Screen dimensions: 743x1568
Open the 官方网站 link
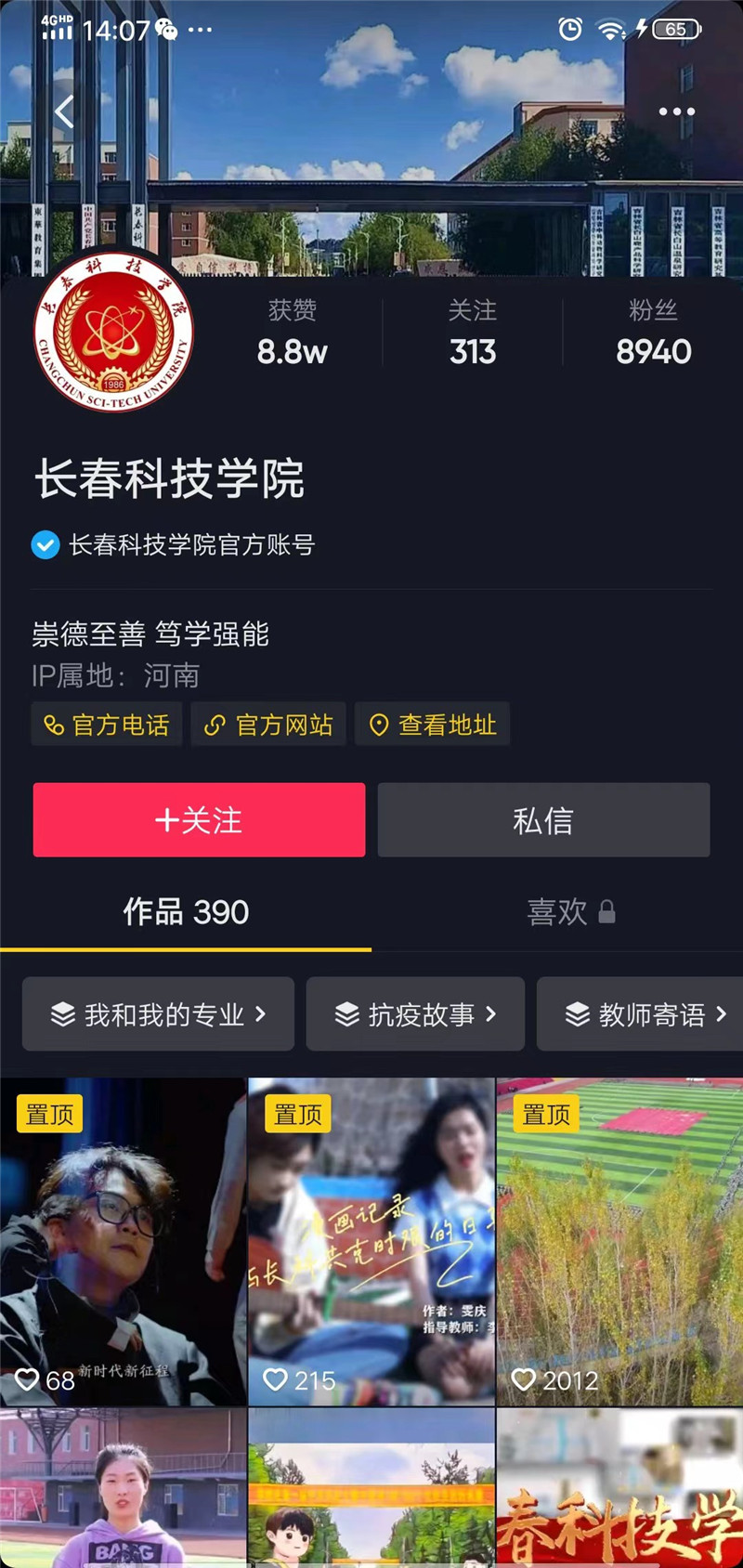click(269, 725)
